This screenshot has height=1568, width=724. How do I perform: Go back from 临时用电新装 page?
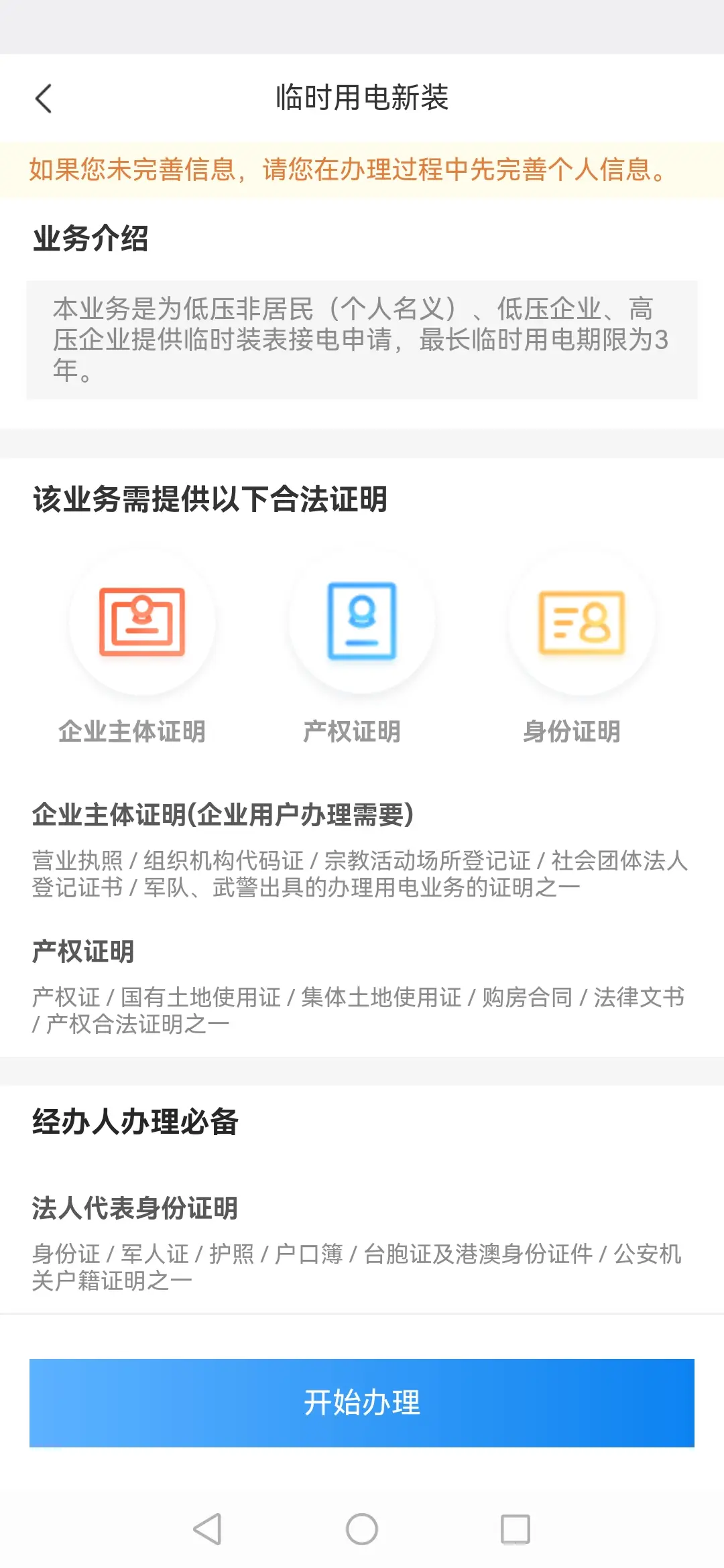click(x=44, y=99)
